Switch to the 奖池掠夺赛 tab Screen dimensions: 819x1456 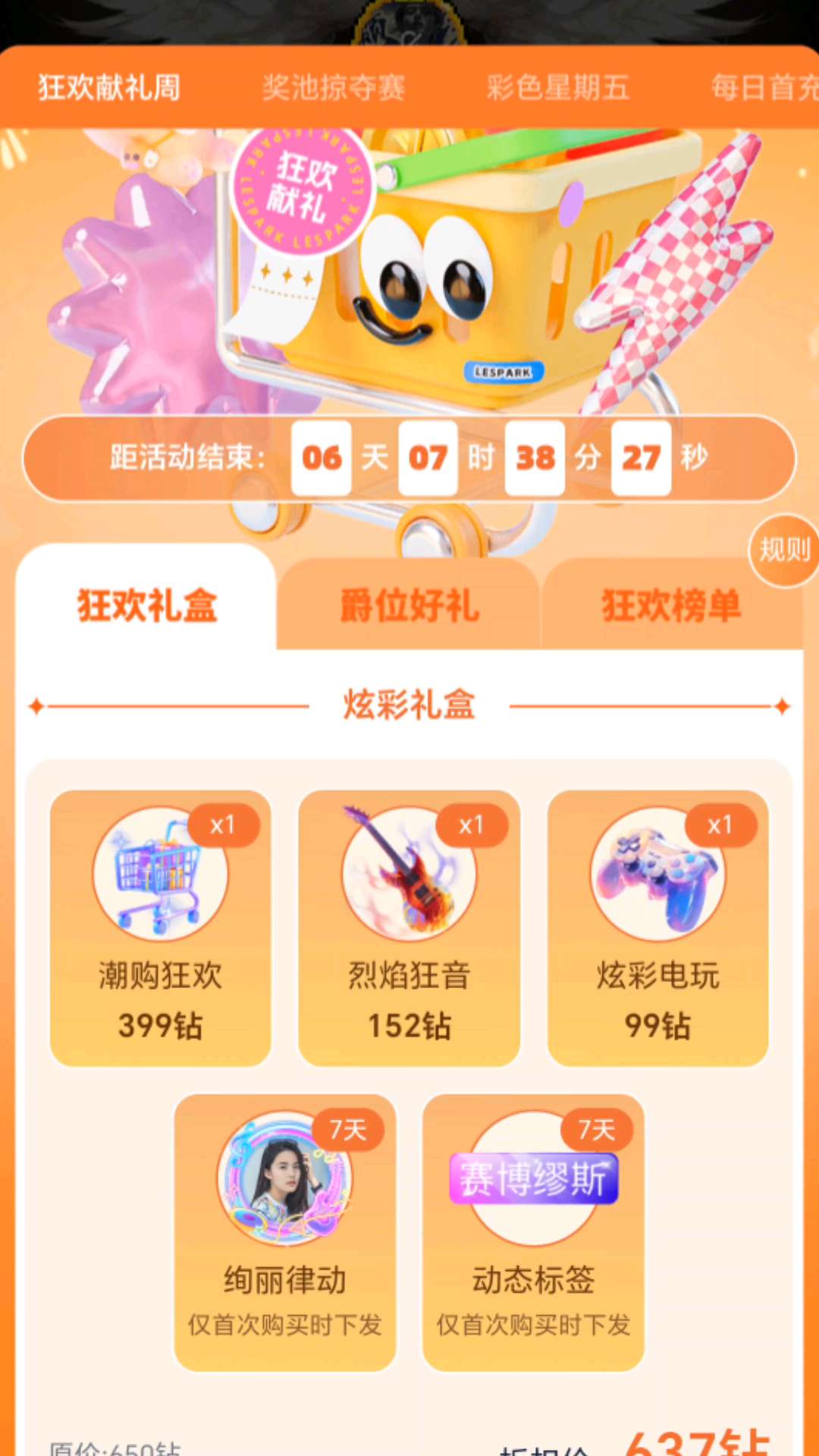pos(334,88)
